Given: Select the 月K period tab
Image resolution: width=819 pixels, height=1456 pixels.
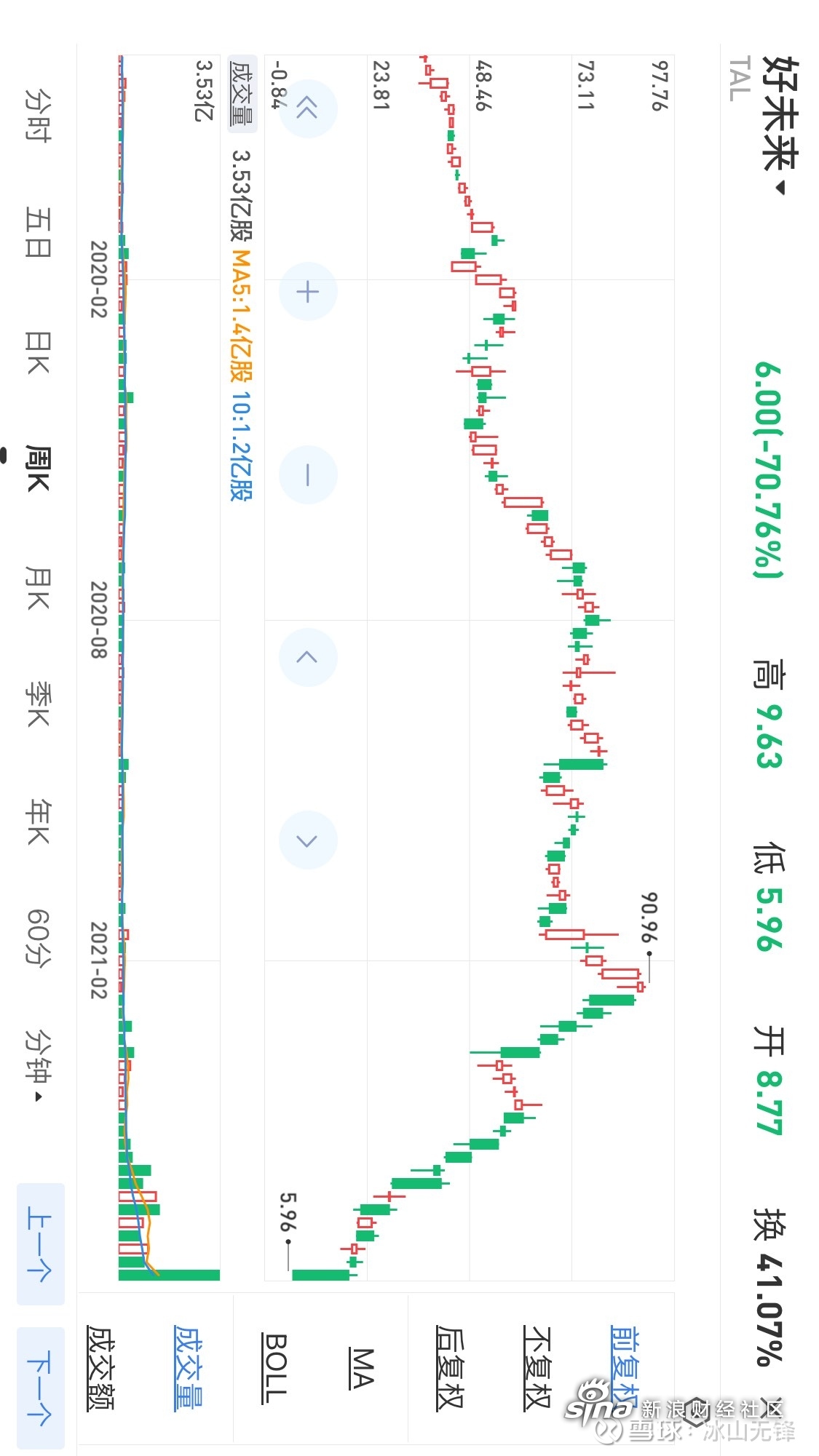Looking at the screenshot, I should point(38,588).
